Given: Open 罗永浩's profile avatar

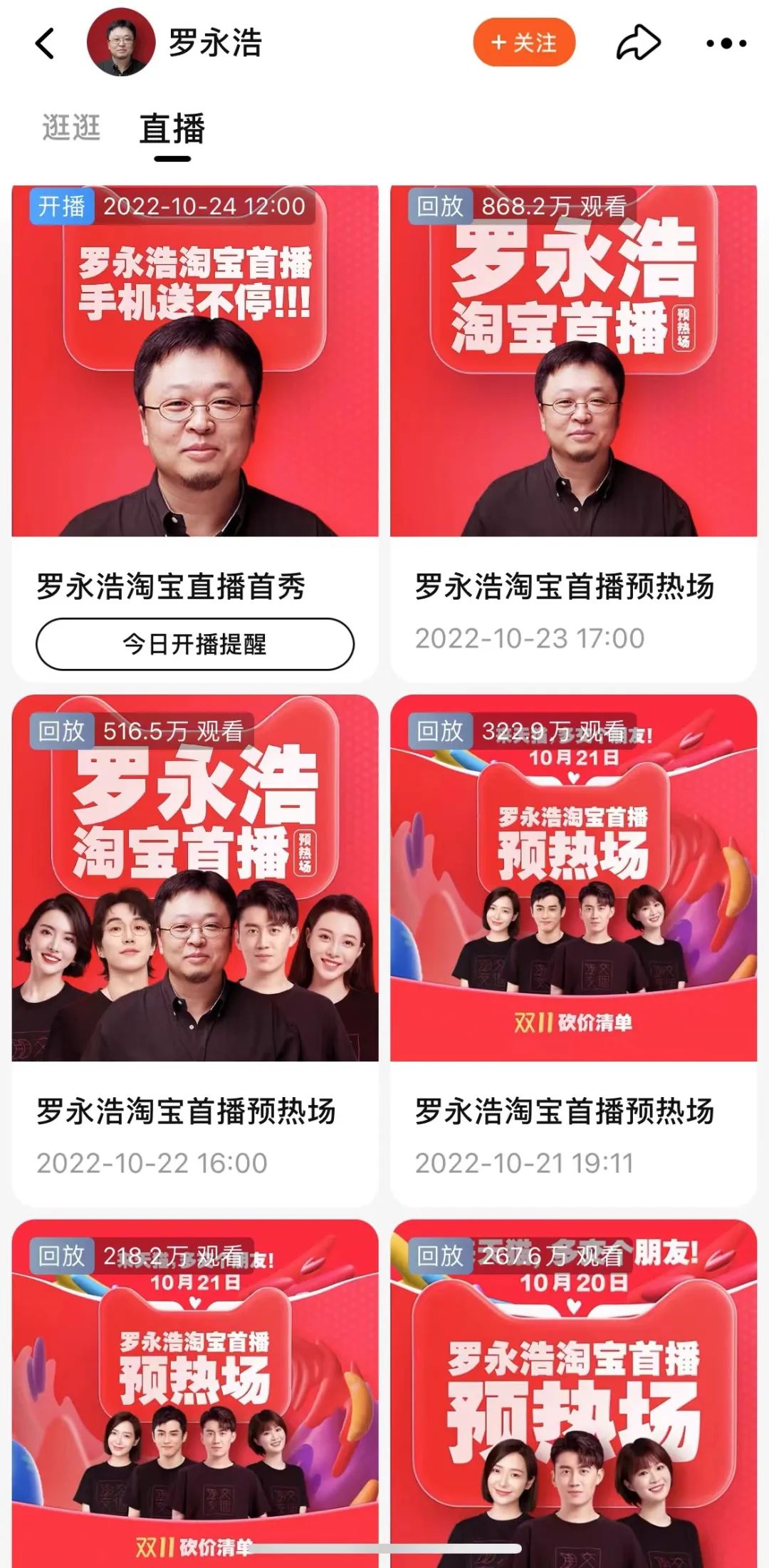Looking at the screenshot, I should click(120, 43).
